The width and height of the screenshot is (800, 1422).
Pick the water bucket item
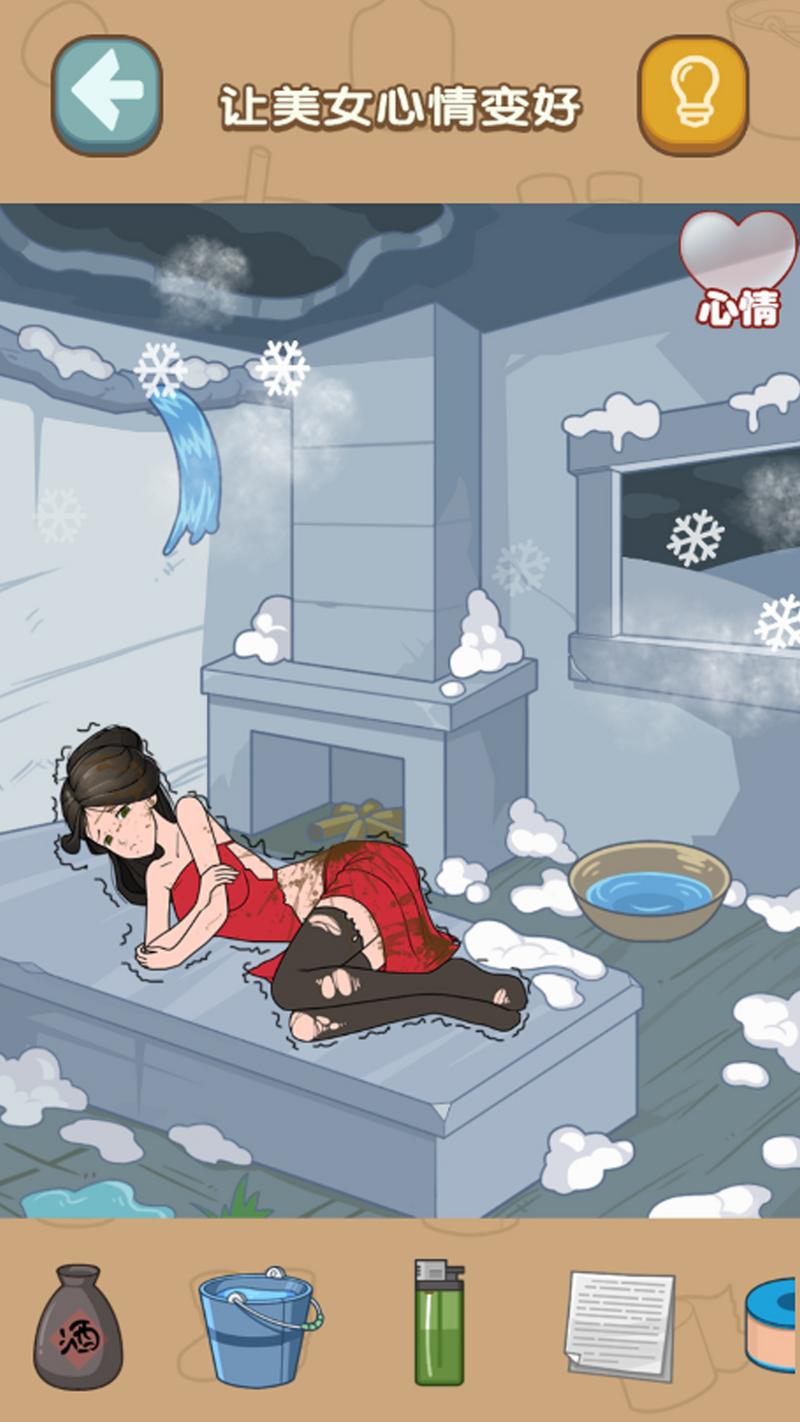point(258,1327)
